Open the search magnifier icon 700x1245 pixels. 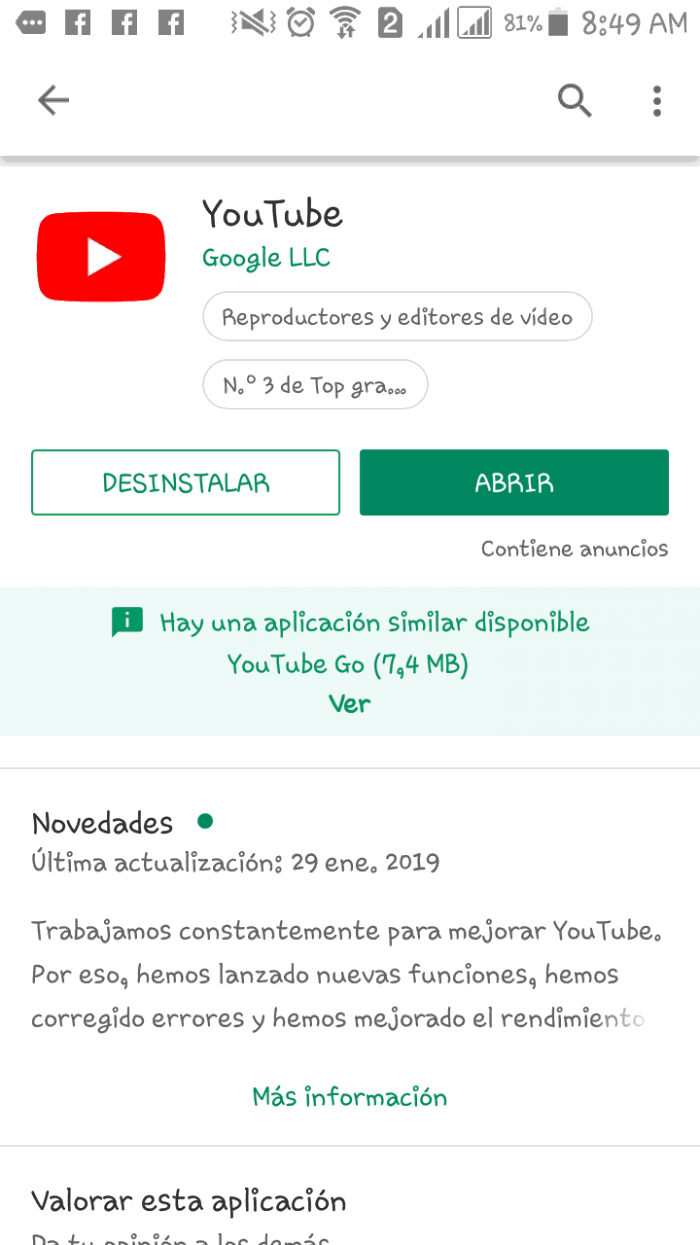pos(574,100)
